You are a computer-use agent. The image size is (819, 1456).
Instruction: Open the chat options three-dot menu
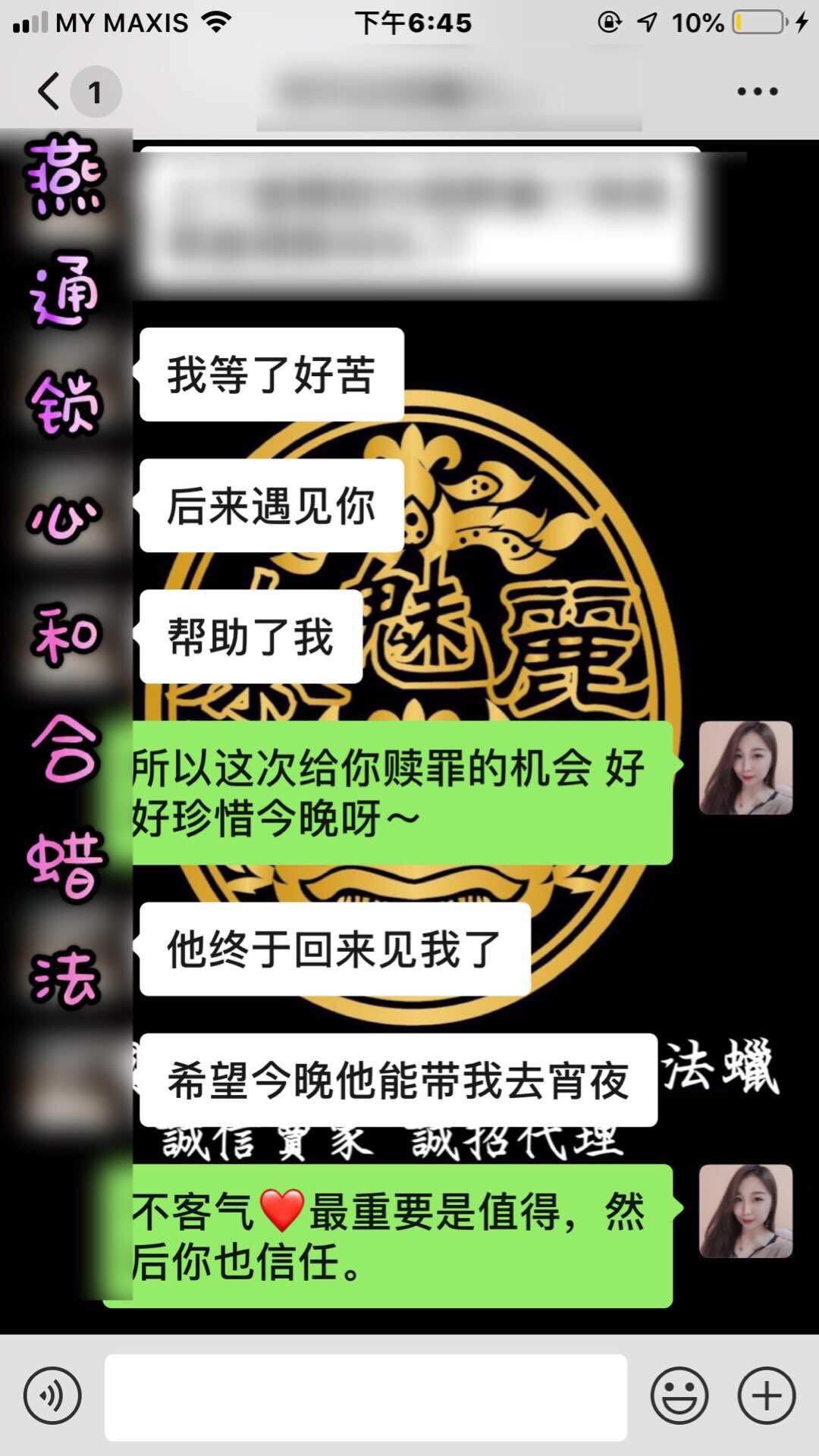(757, 92)
